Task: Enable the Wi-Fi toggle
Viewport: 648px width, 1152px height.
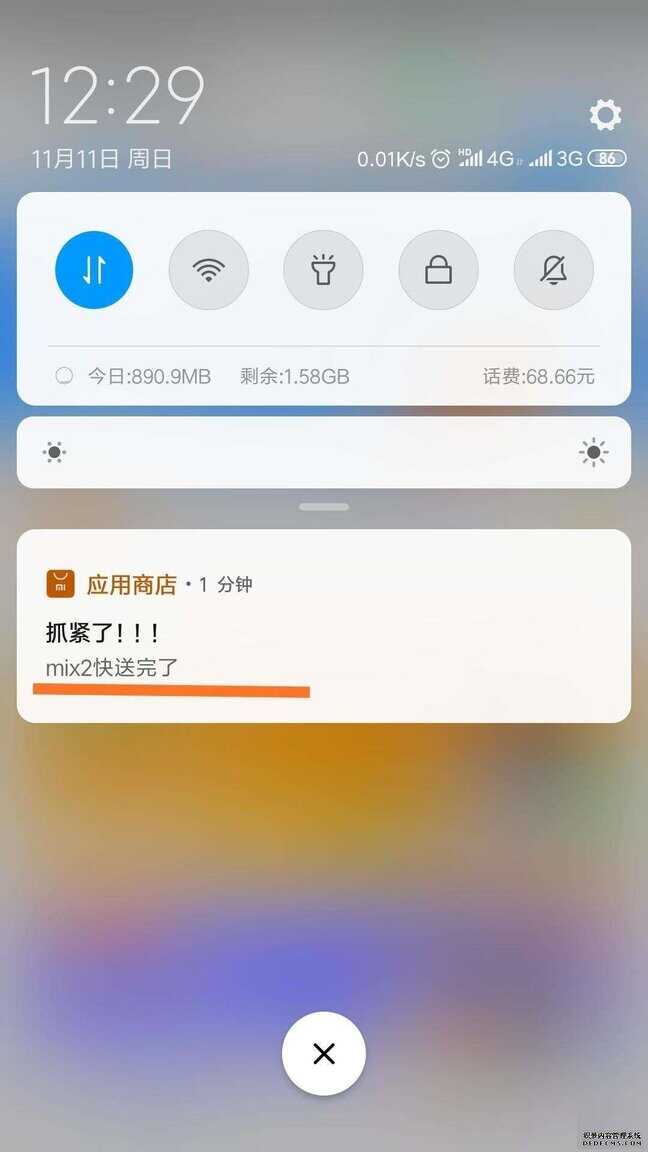Action: tap(208, 270)
